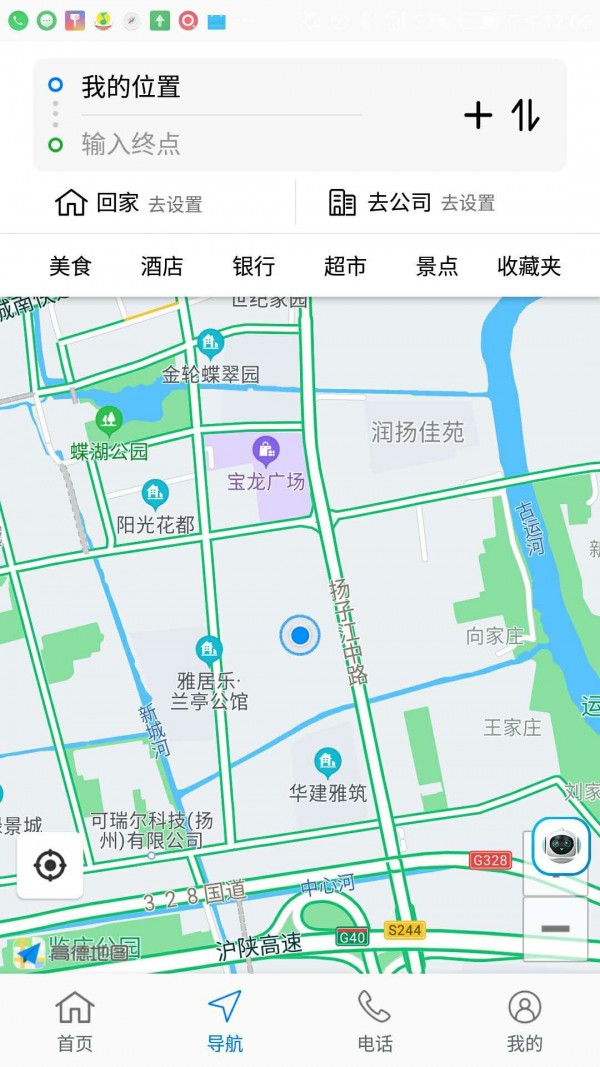Open the robot voice assistant
Viewport: 600px width, 1067px height.
tap(561, 846)
